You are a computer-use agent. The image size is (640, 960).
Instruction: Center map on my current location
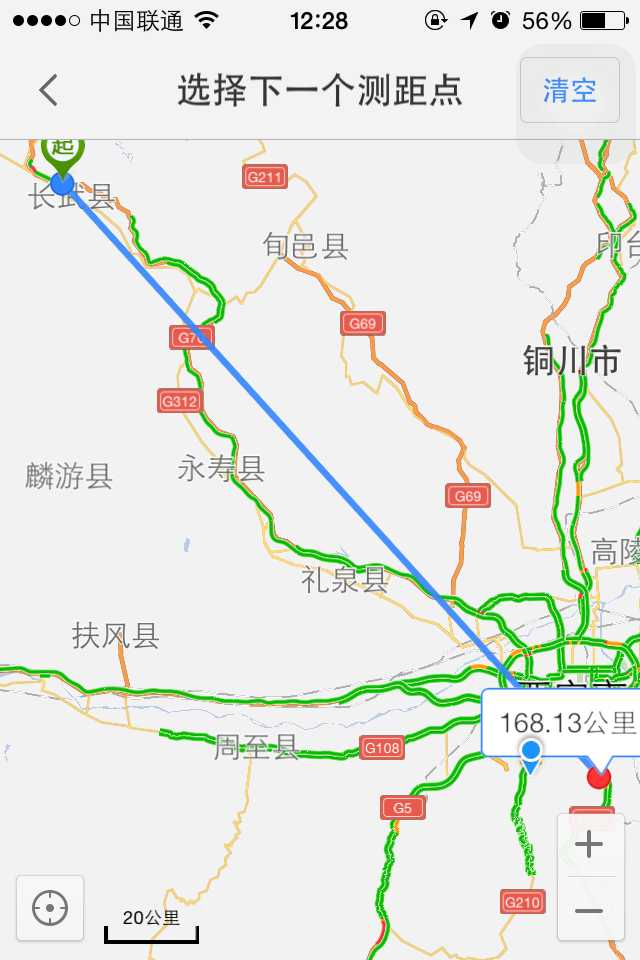tap(50, 908)
